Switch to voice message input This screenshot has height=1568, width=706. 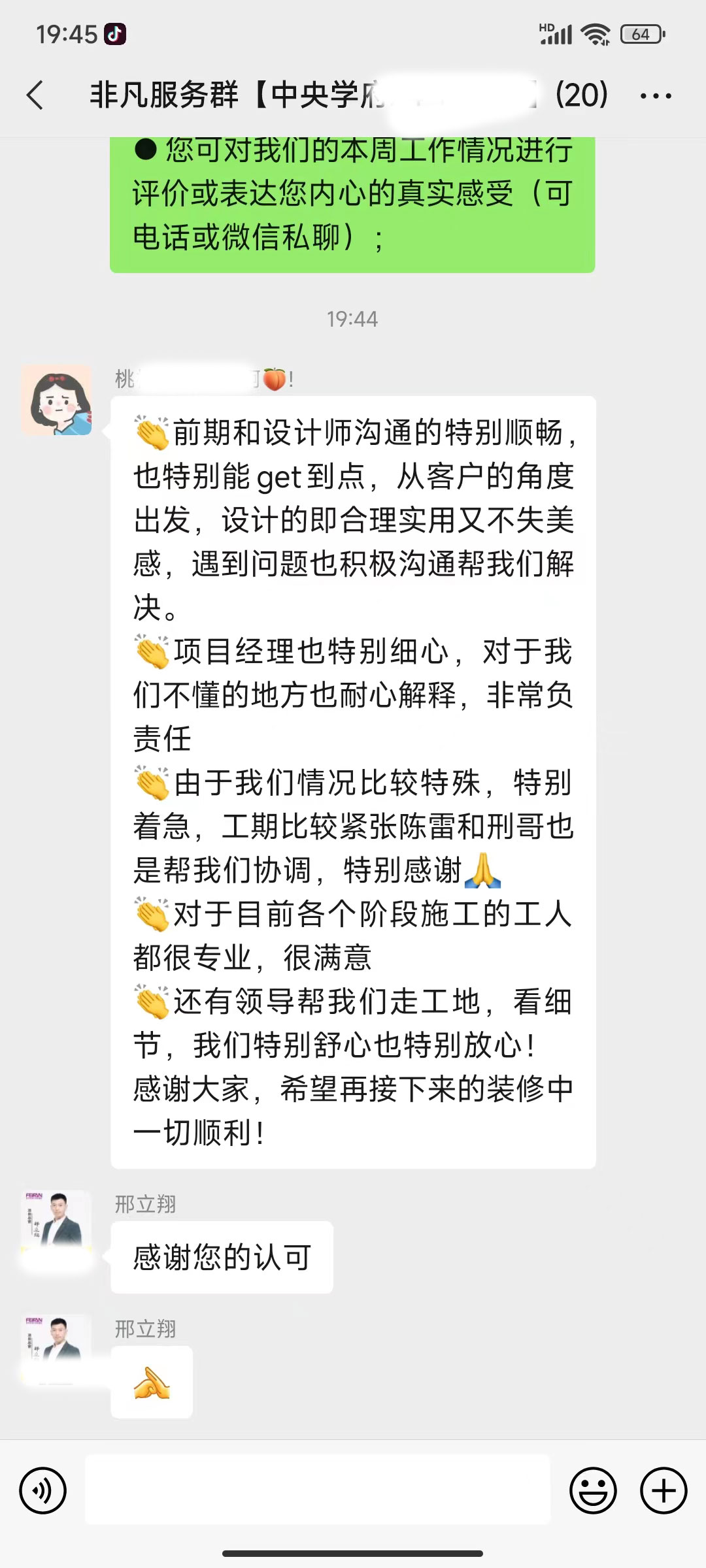[x=43, y=1490]
